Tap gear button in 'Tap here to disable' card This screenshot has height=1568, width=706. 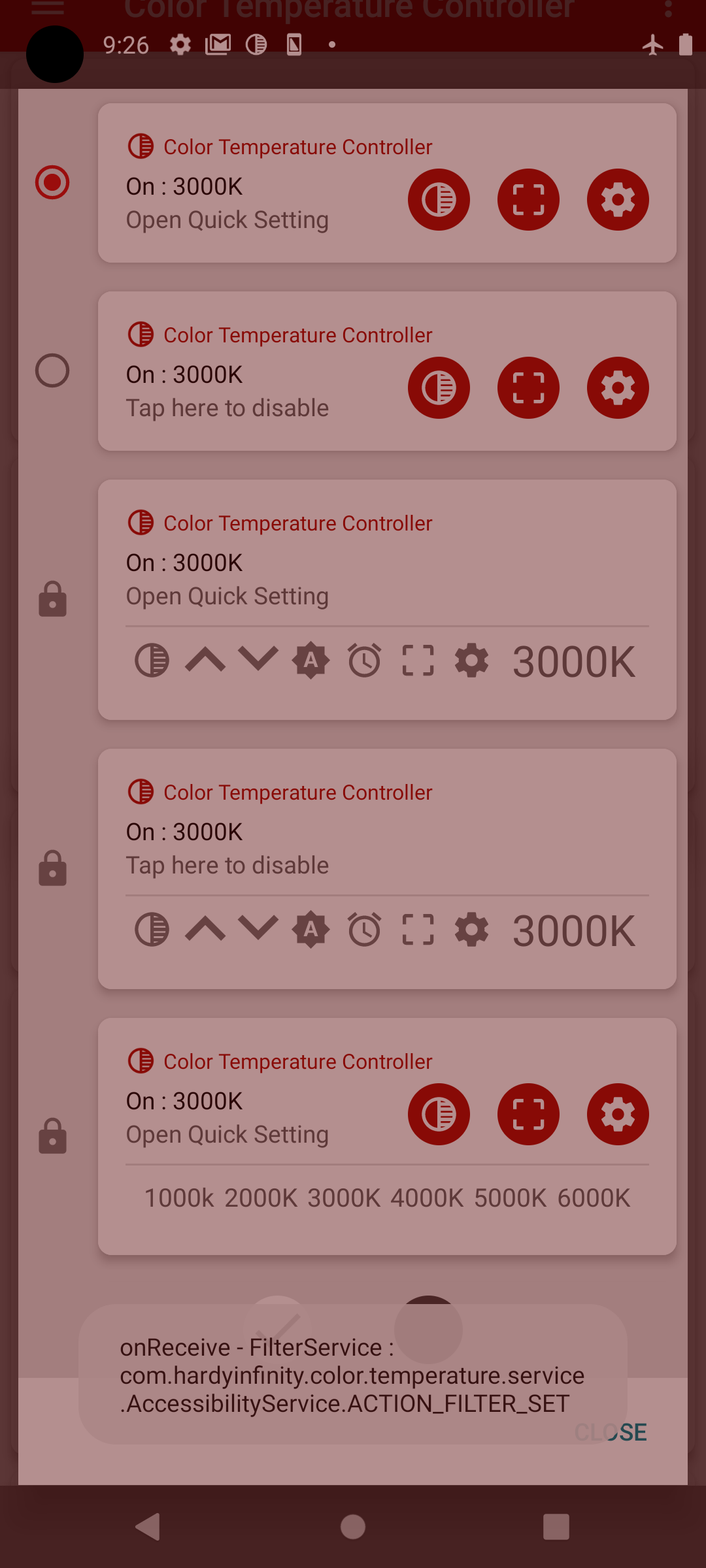617,387
